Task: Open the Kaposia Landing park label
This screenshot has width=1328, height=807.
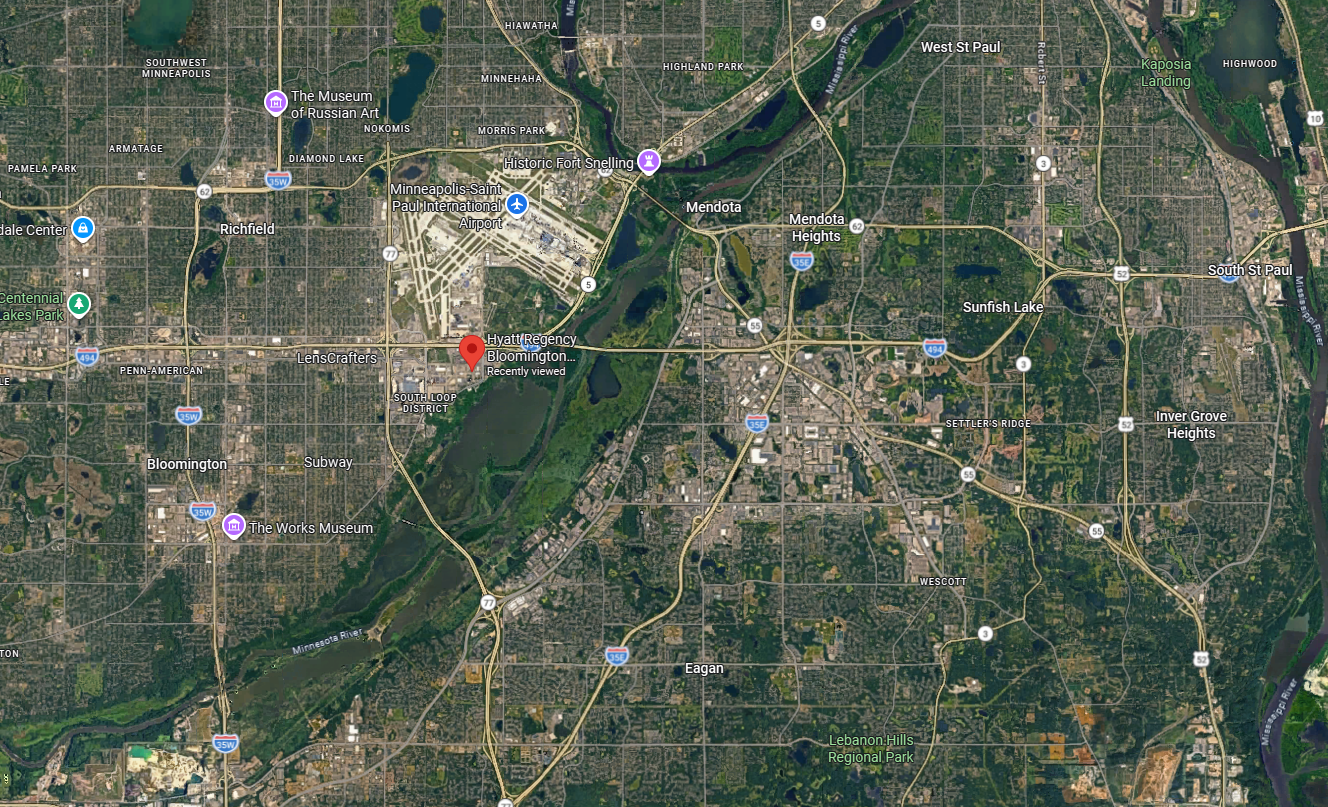Action: tap(1166, 73)
